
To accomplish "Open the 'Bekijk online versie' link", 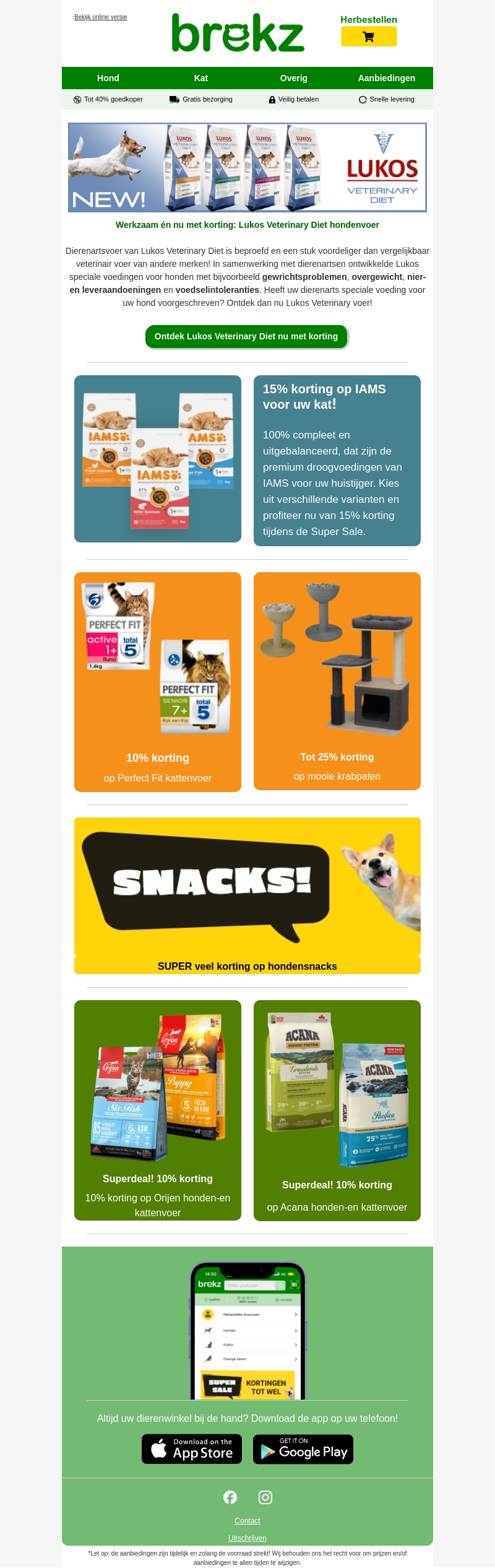I will [100, 17].
